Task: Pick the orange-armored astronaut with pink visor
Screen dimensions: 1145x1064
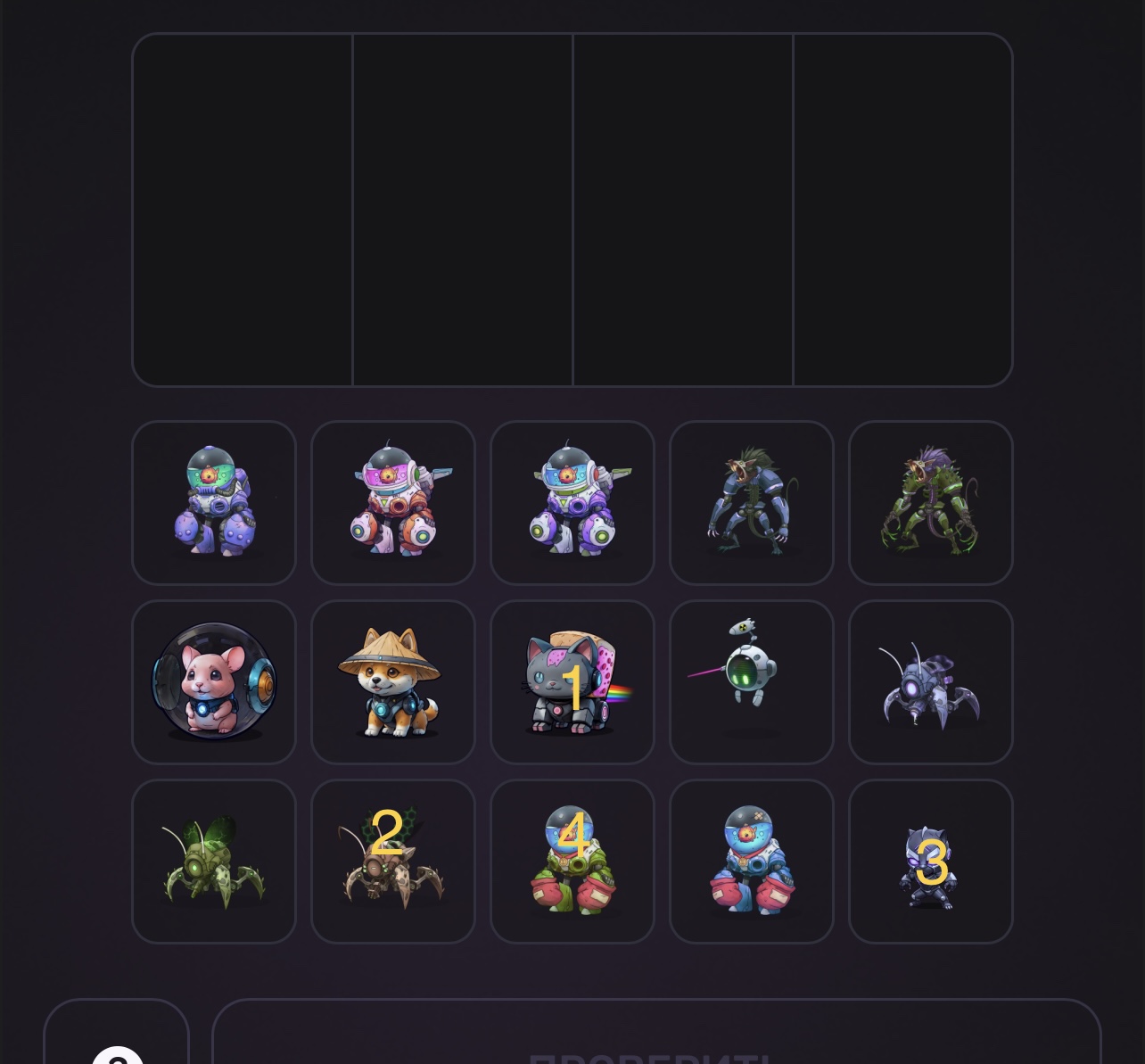Action: tap(393, 503)
